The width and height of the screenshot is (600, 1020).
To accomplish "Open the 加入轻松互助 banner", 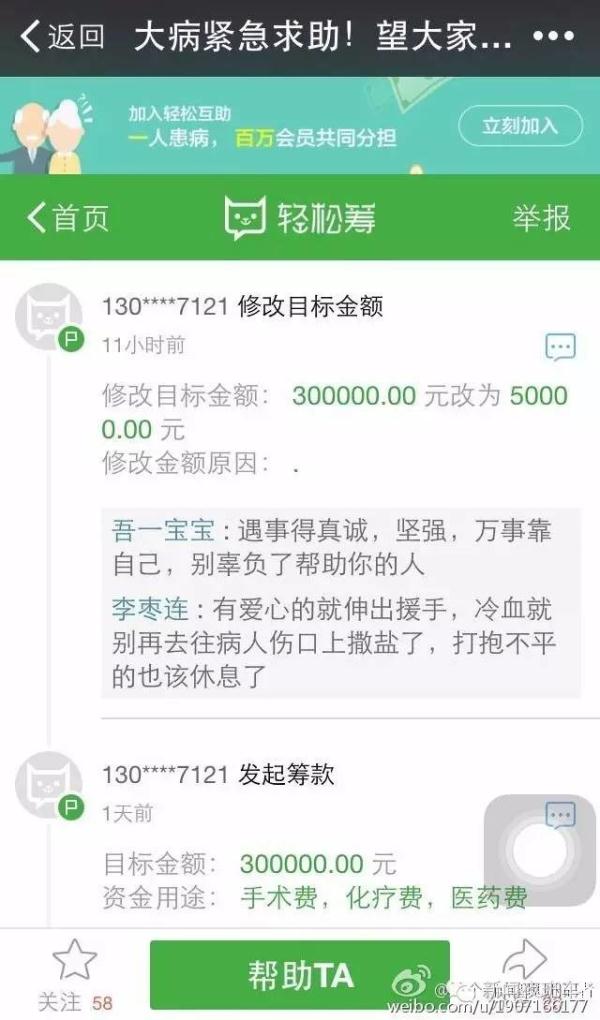I will click(x=250, y=126).
